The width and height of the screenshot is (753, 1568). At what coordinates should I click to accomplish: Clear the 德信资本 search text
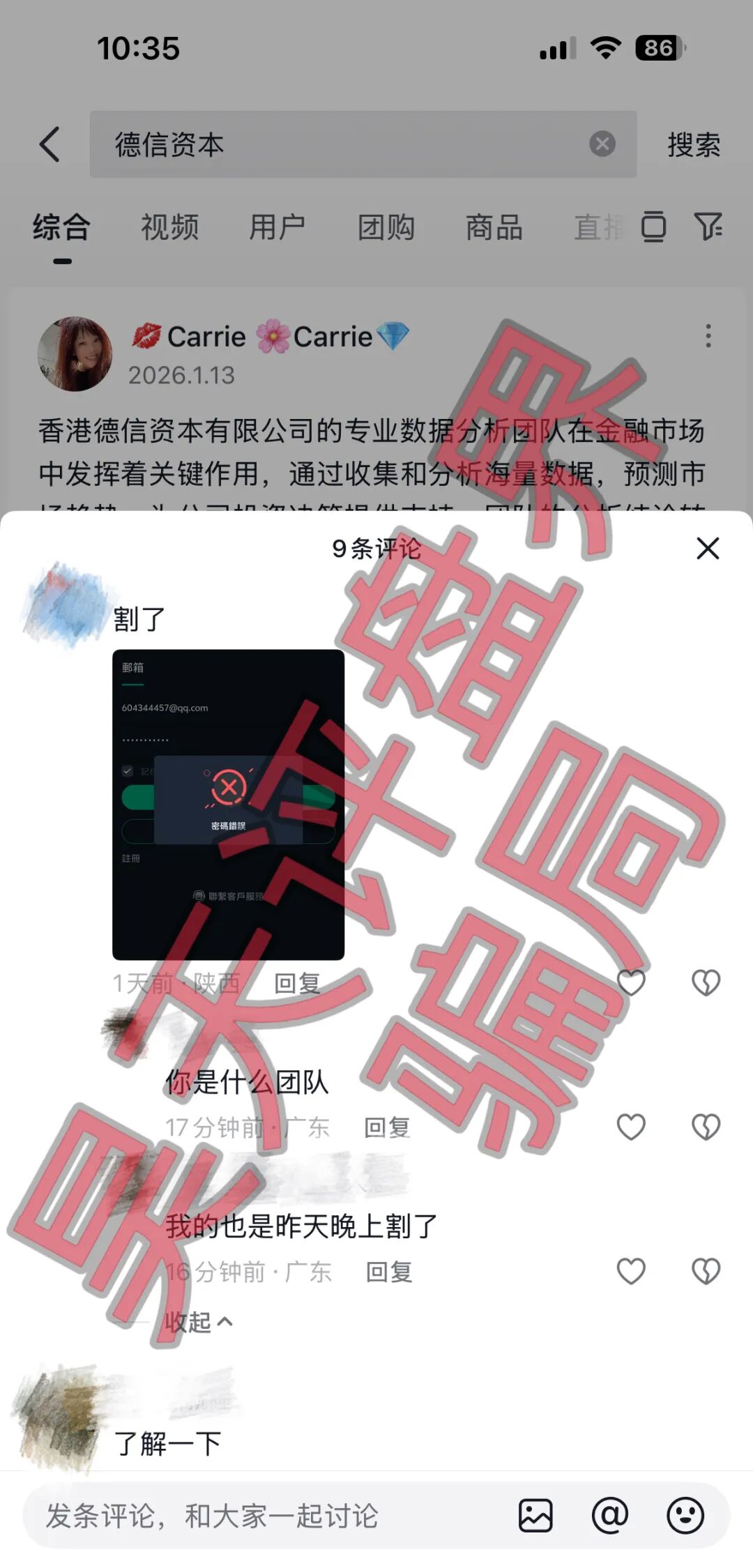point(602,144)
